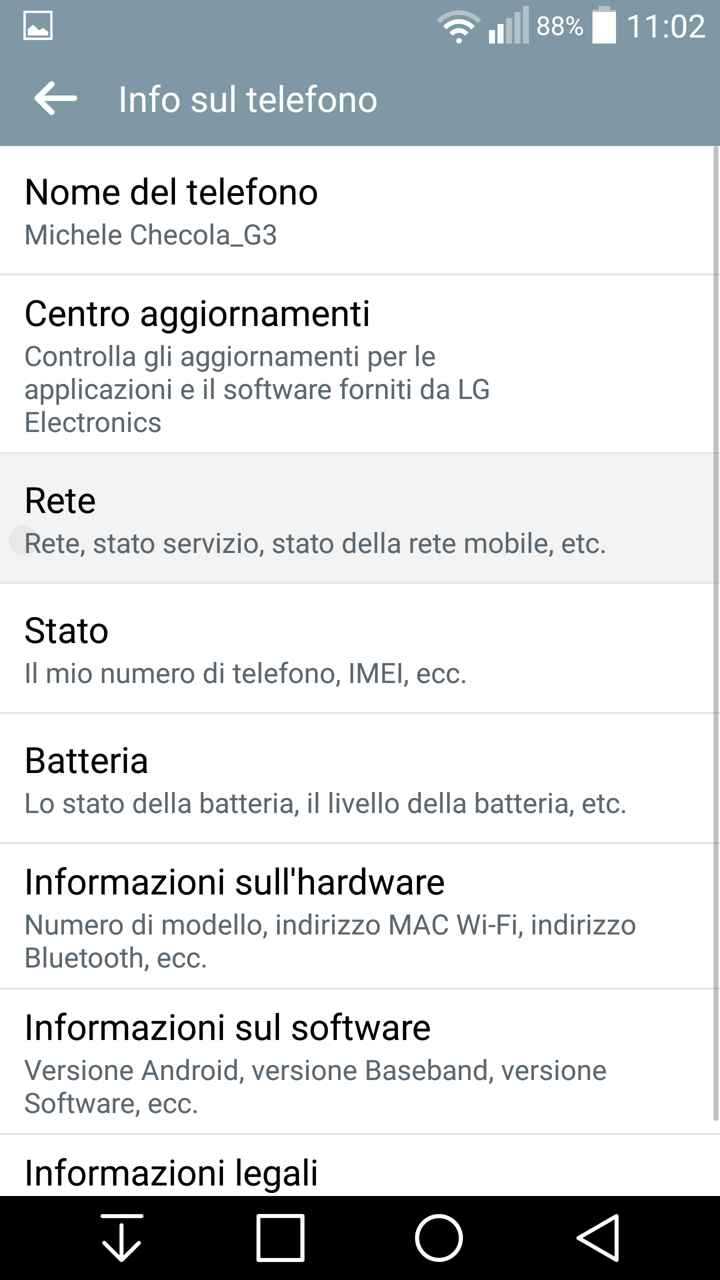Select the Rete row

point(360,519)
